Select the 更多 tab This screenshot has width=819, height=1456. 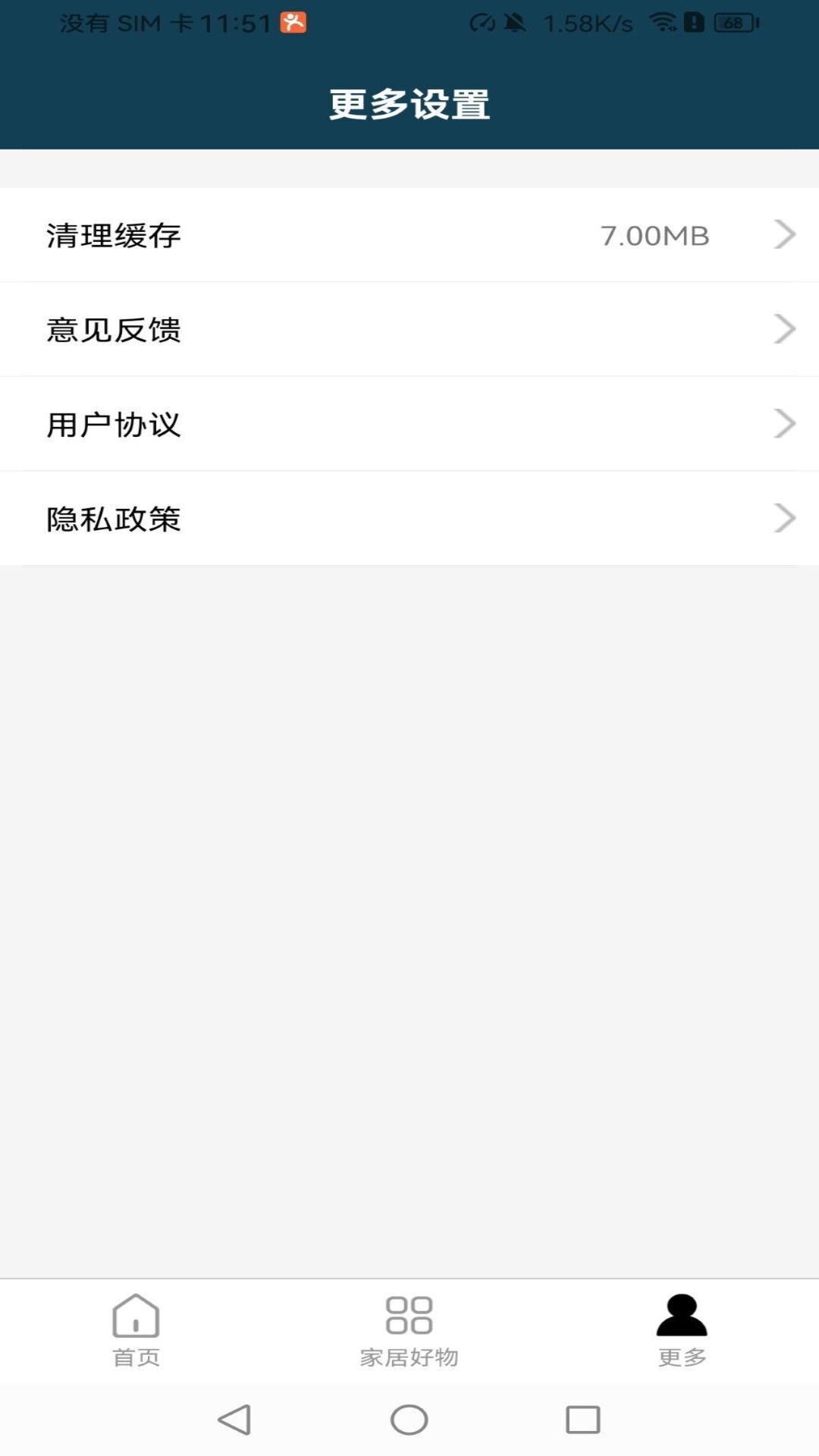pyautogui.click(x=682, y=1331)
